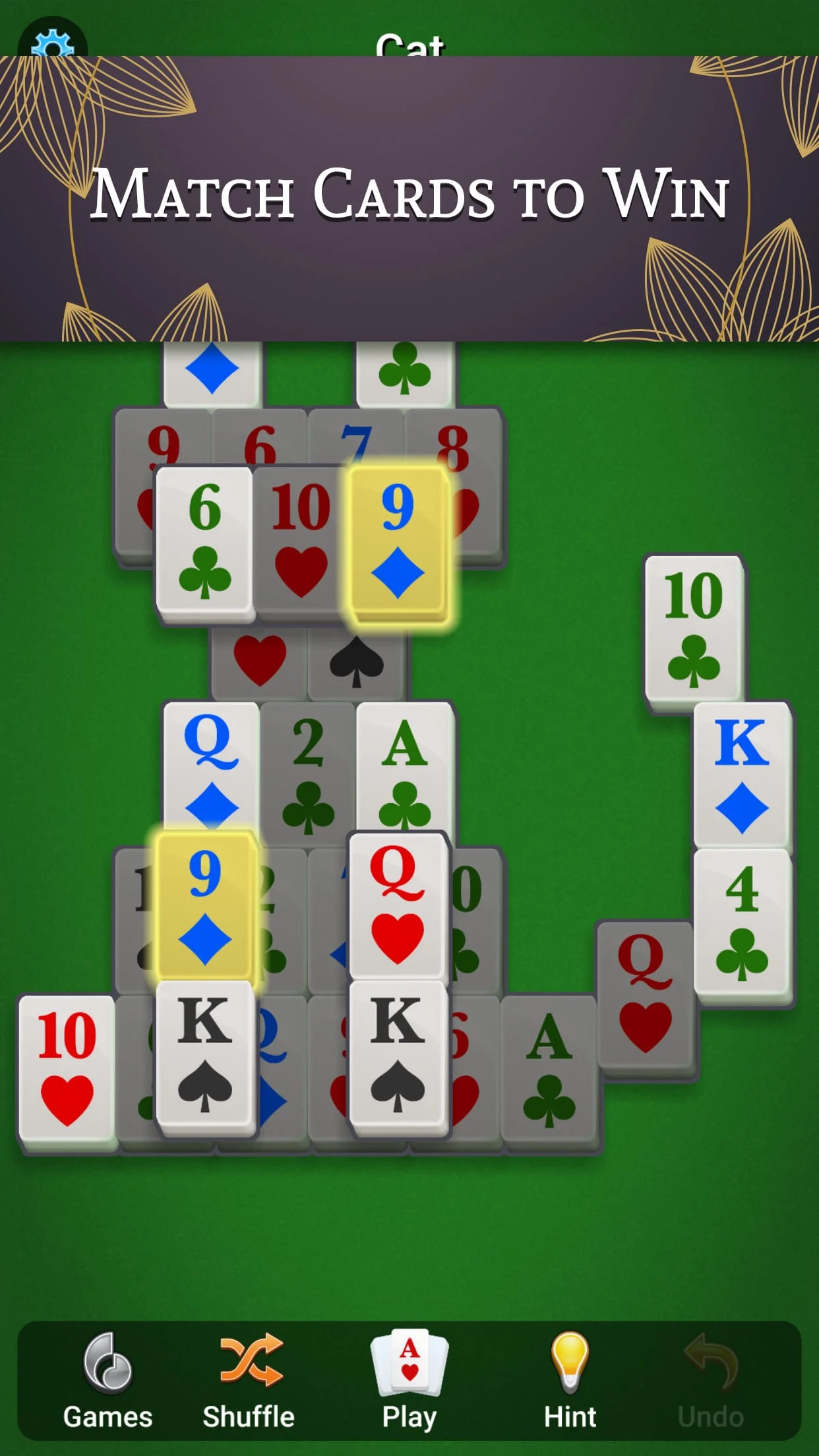This screenshot has width=819, height=1456.
Task: Select the king of spades under queen of hearts
Action: pos(397,1055)
